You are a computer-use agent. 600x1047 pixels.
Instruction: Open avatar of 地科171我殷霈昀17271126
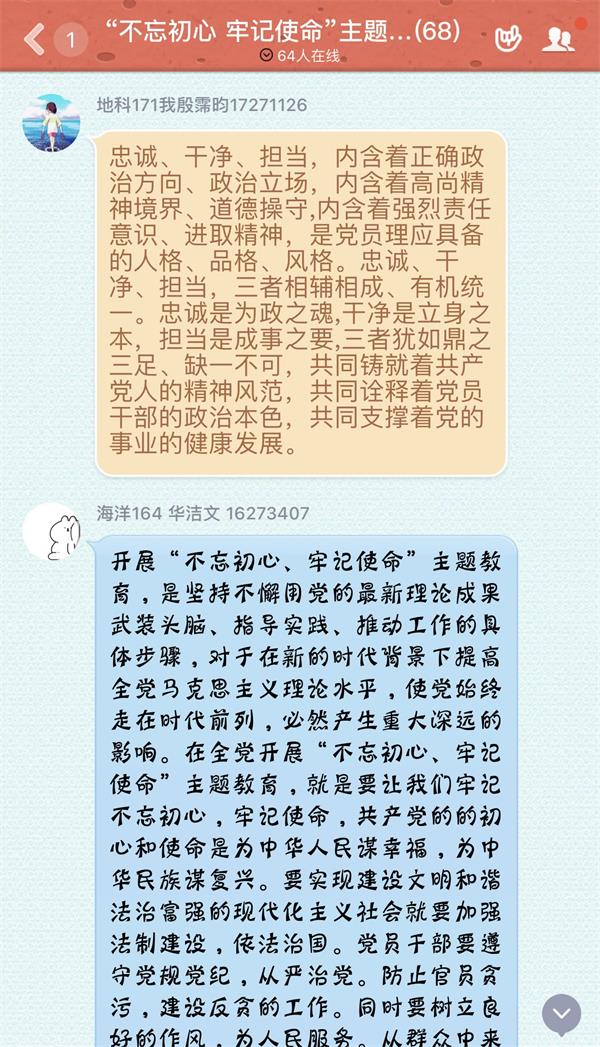[x=51, y=123]
